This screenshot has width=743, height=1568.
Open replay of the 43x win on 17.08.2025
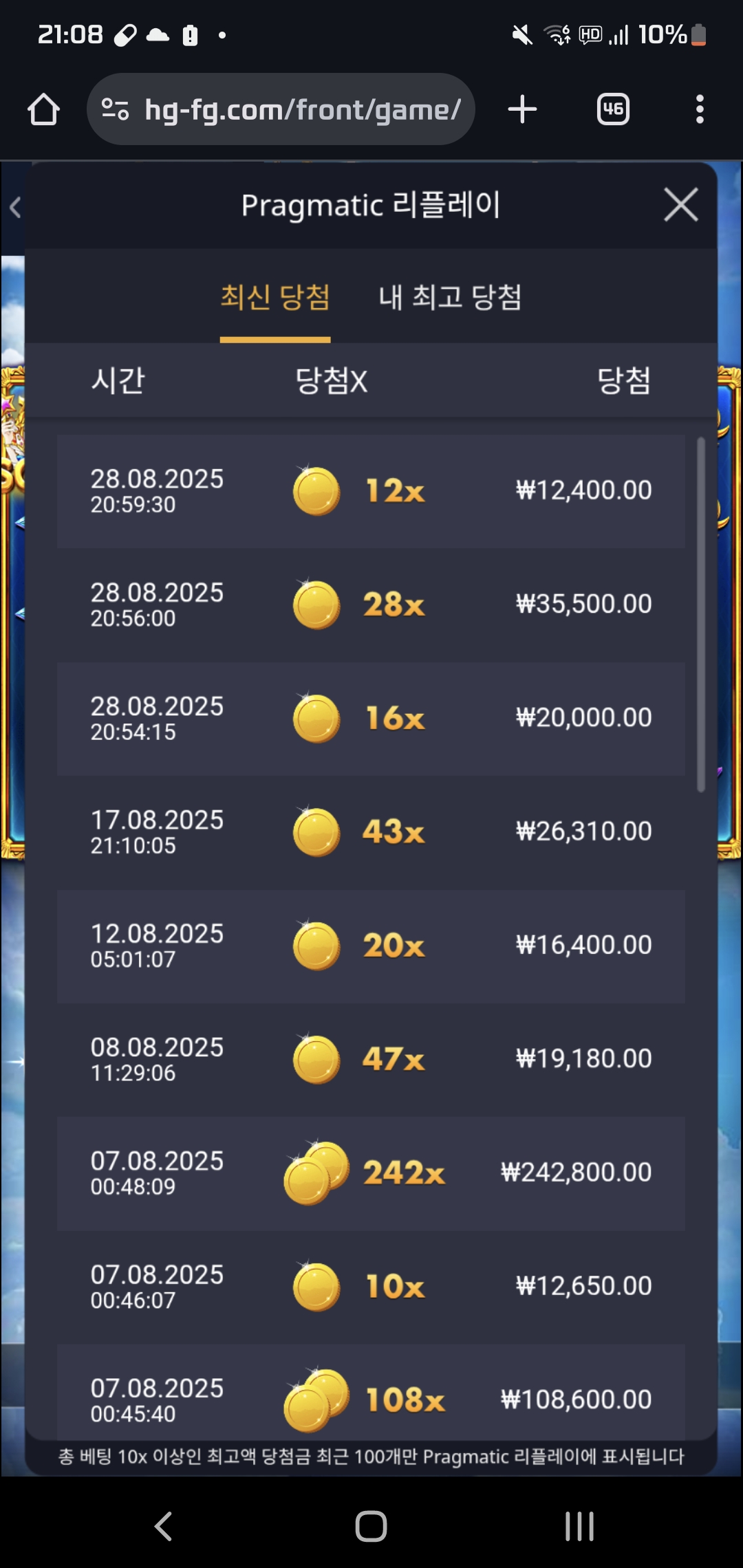pos(371,832)
